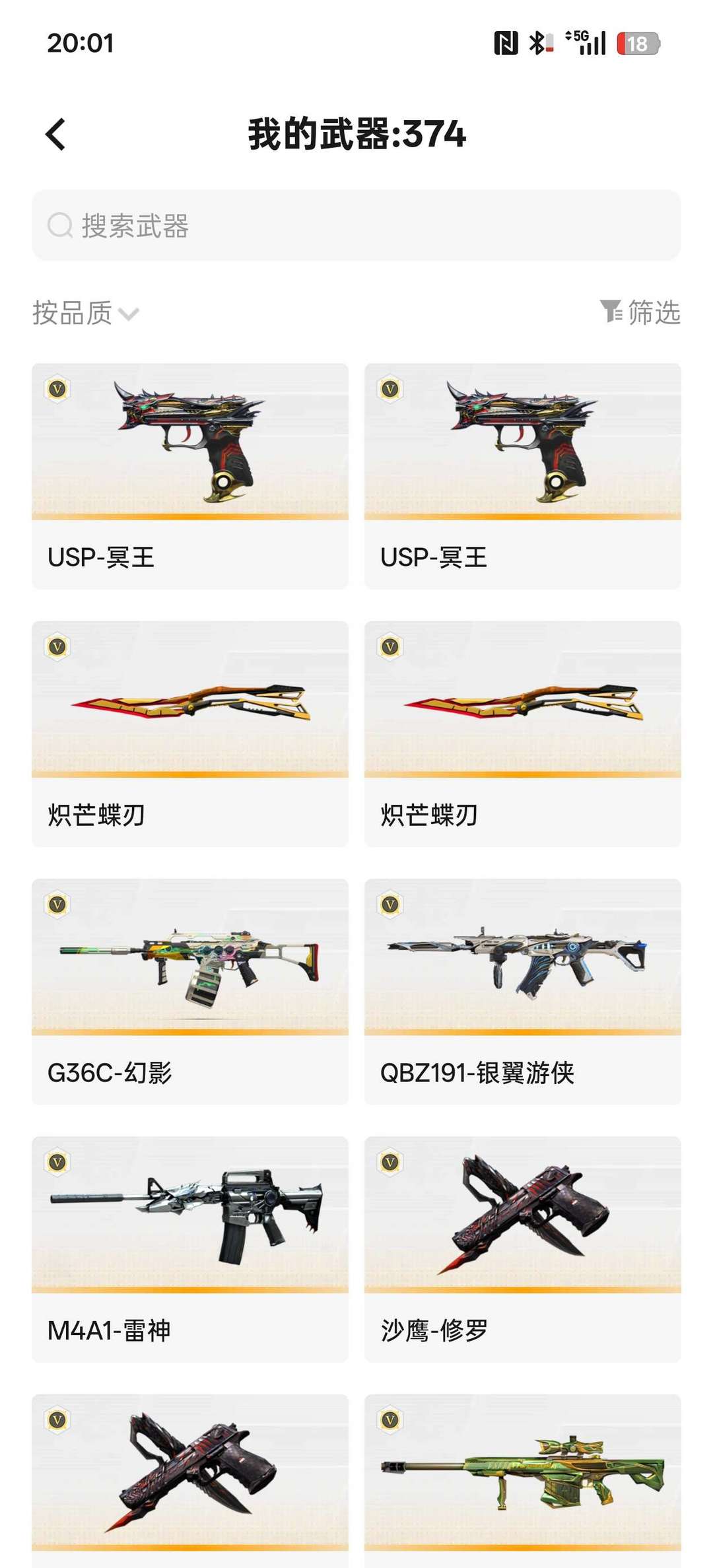Screen dimensions: 713x1568
Task: Click the V quality badge on first USP-冥王
Action: click(58, 390)
